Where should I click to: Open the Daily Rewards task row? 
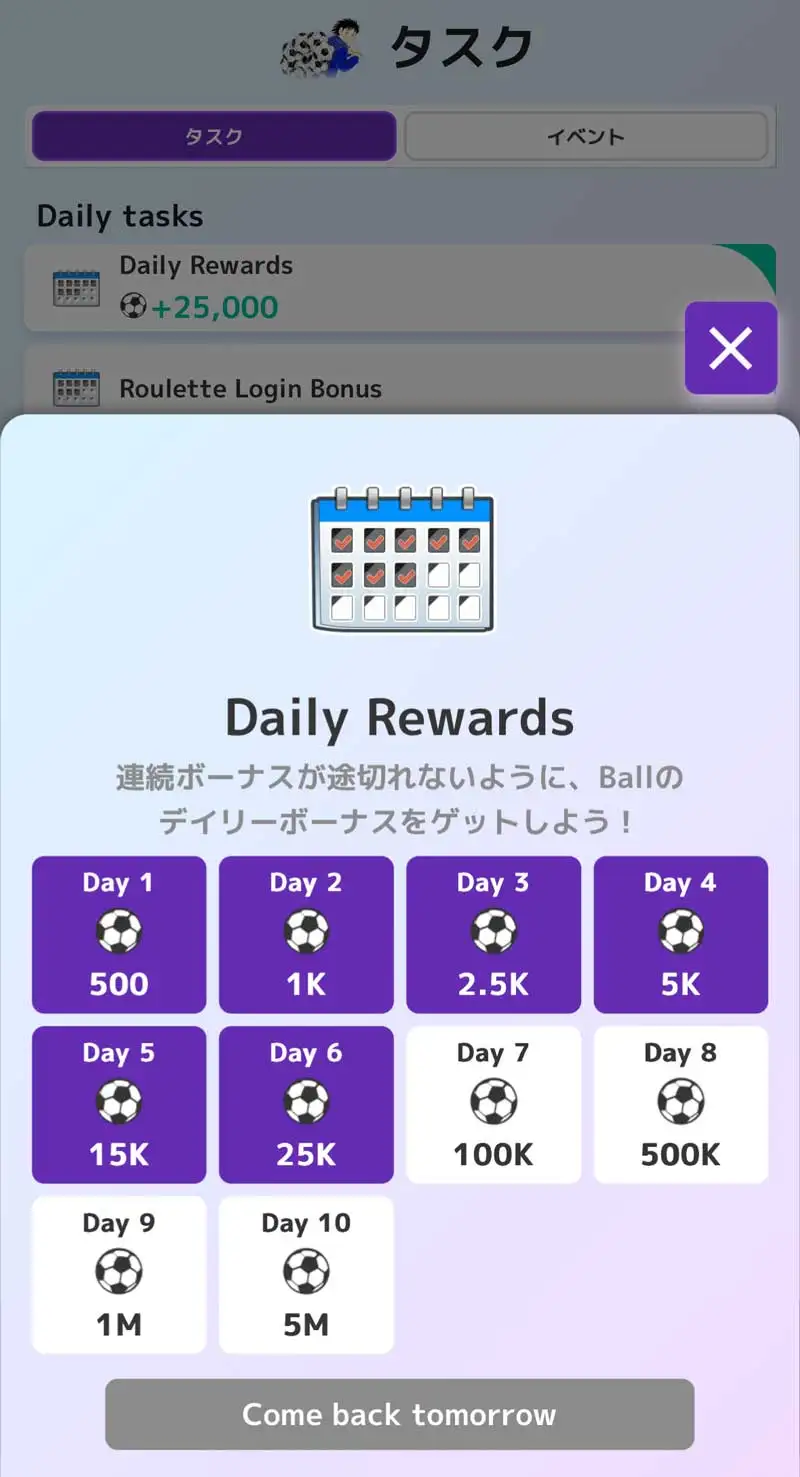[350, 288]
